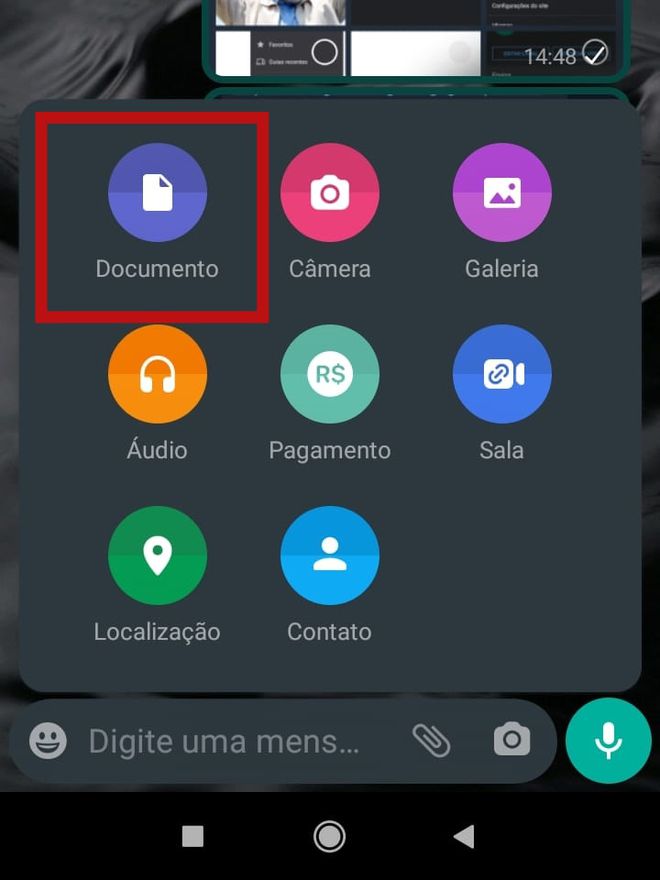Open the Pagamento option

[329, 375]
